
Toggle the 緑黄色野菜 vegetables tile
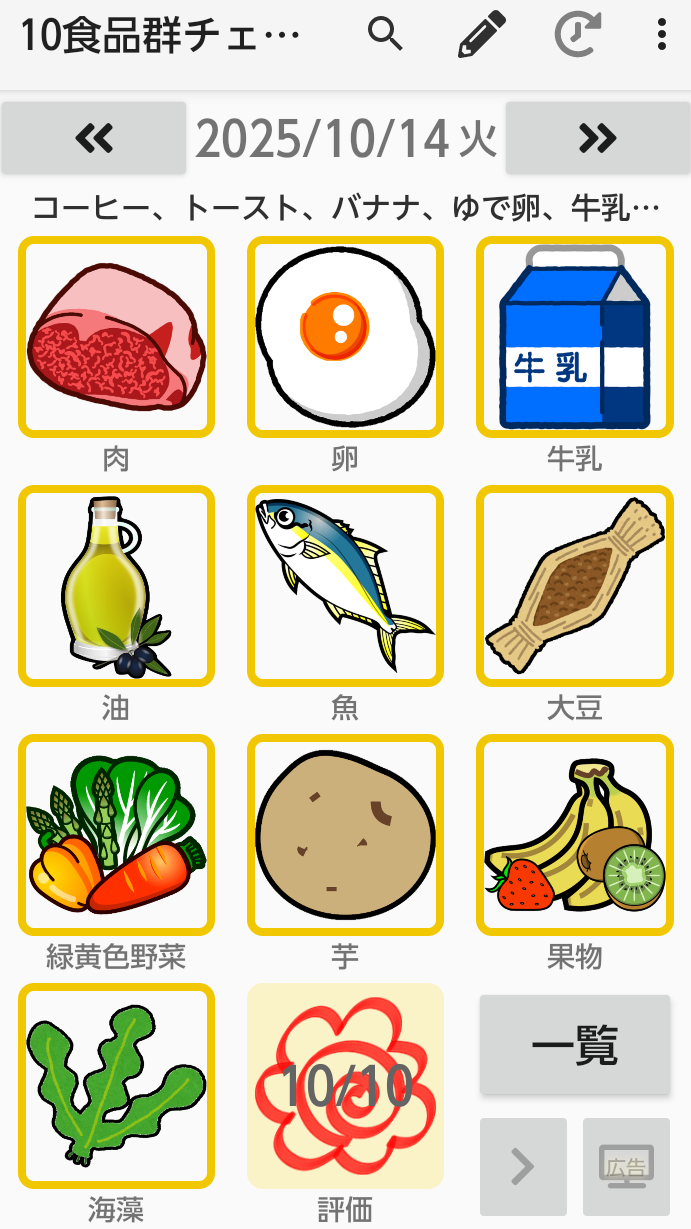pos(116,835)
